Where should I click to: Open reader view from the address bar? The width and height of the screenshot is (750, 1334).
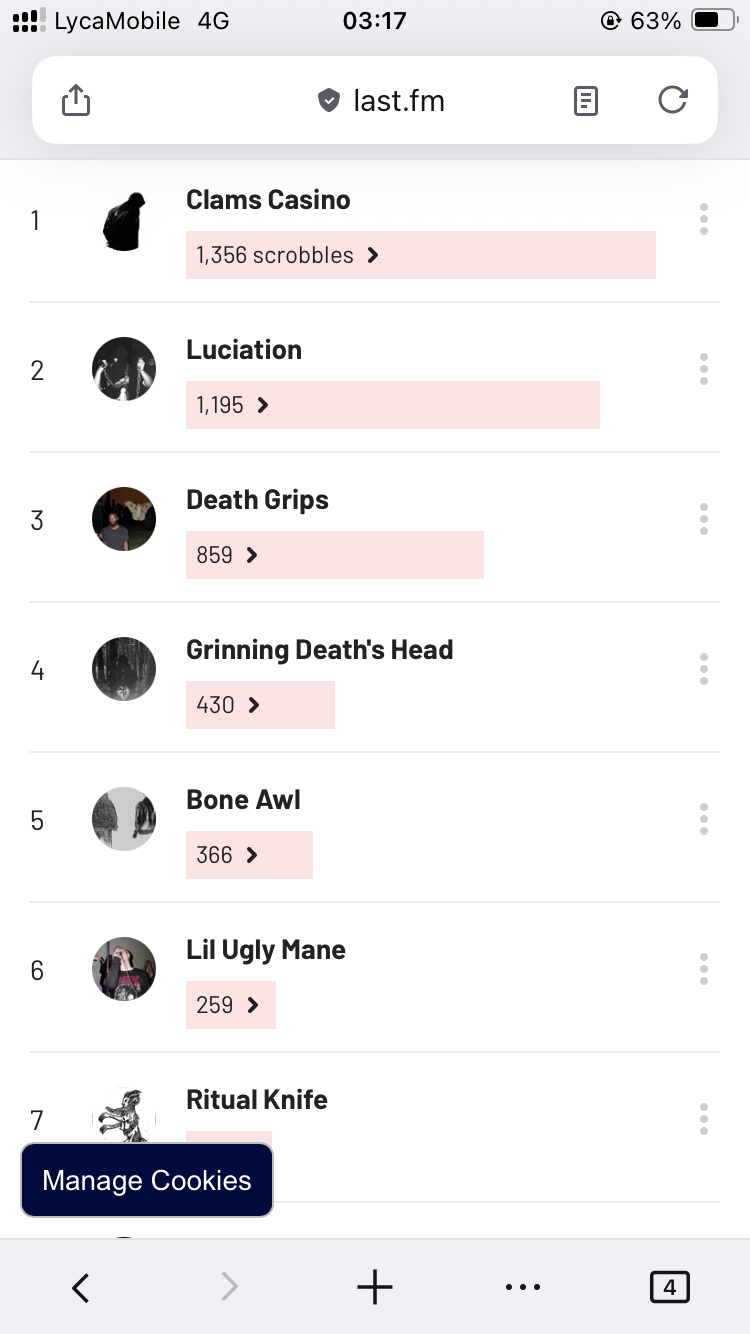point(586,100)
